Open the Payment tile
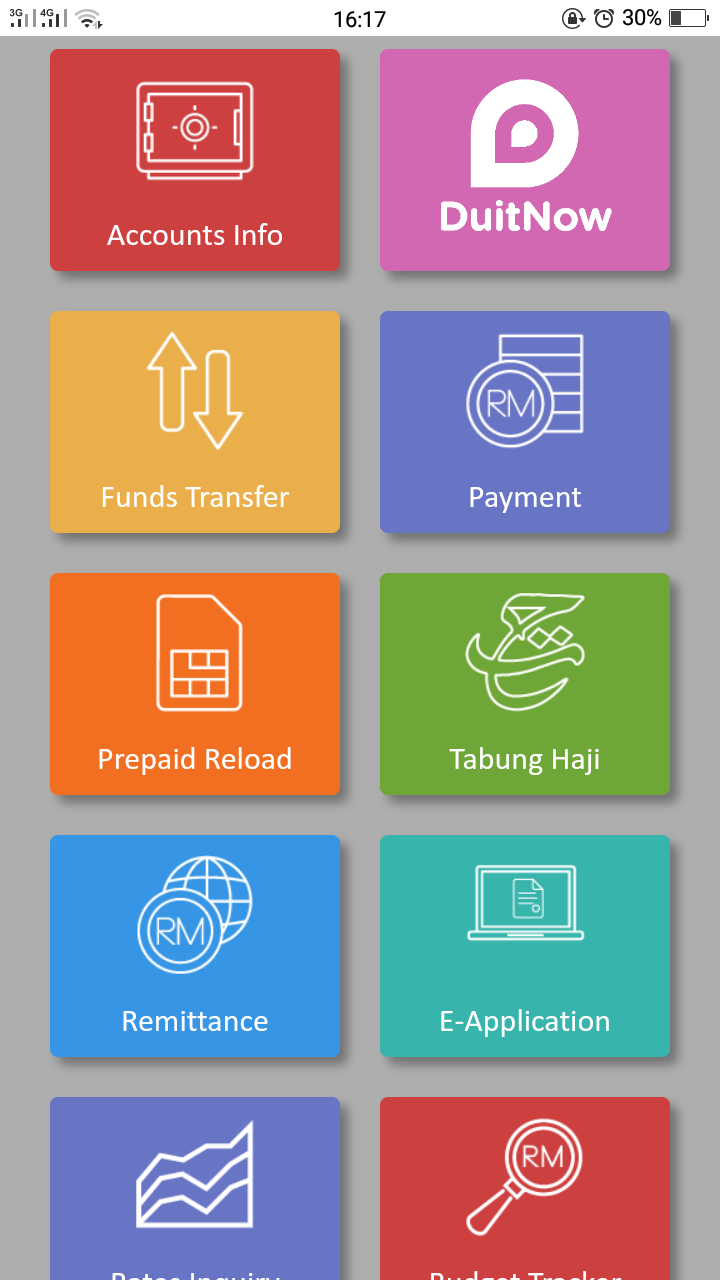This screenshot has height=1280, width=720. point(525,422)
